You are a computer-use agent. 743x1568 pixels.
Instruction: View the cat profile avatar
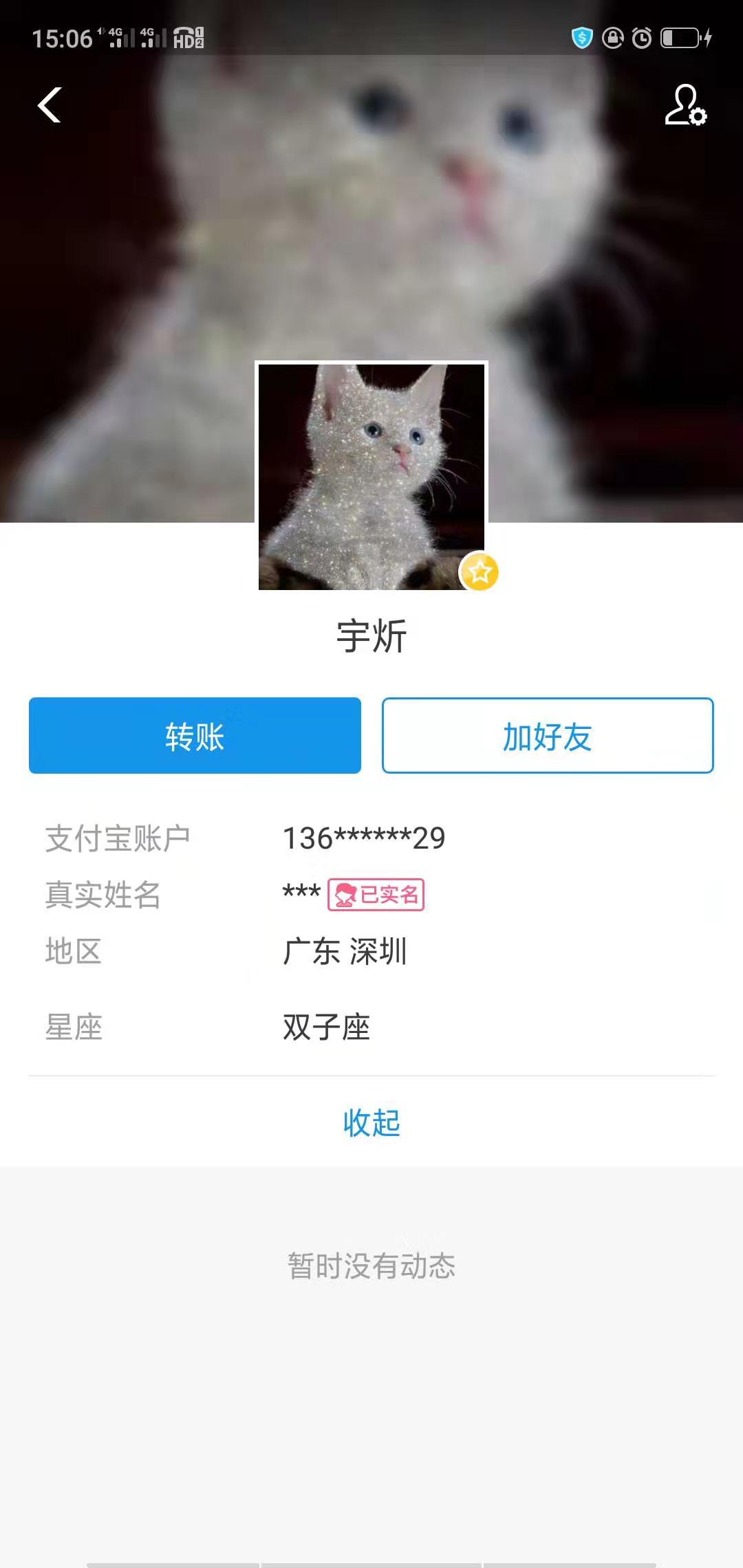pos(371,477)
